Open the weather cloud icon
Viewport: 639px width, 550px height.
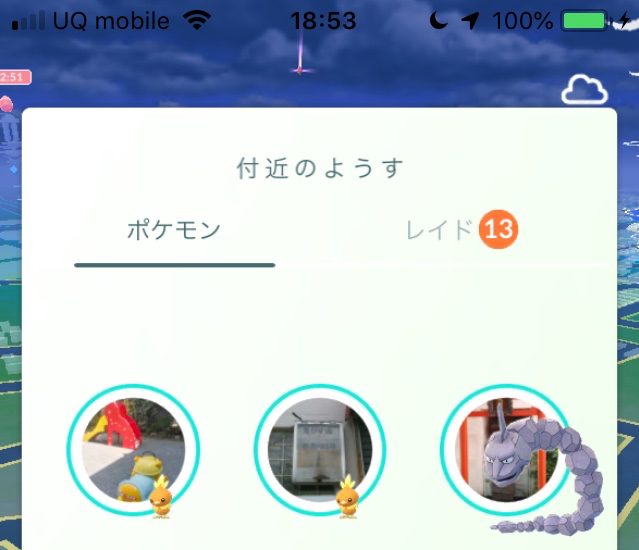[x=584, y=90]
